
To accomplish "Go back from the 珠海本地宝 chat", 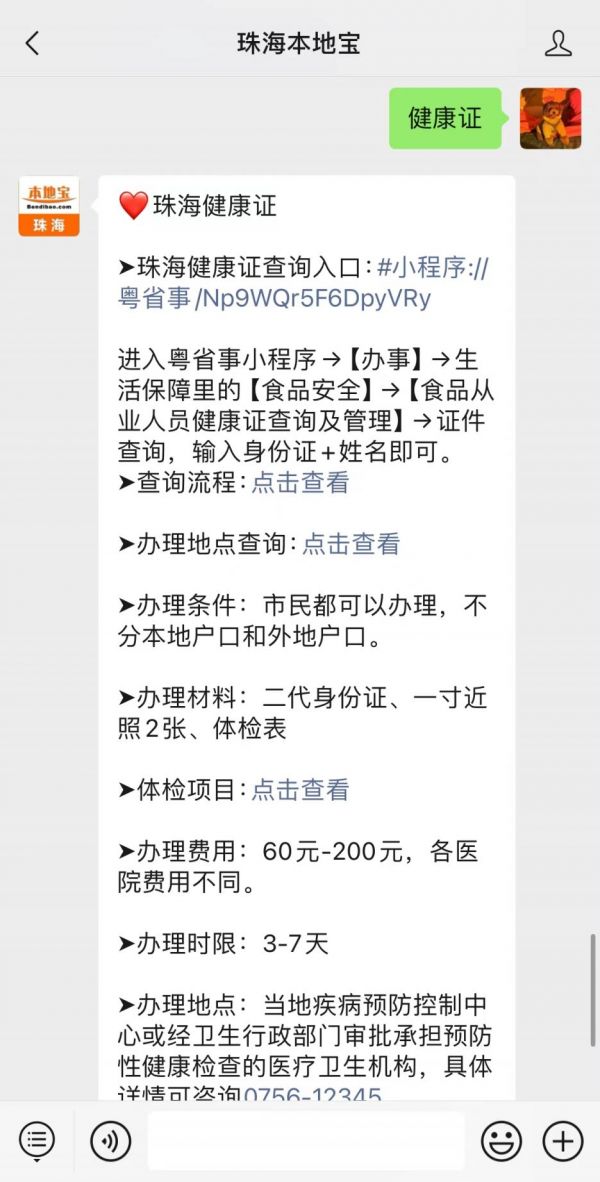I will pos(32,43).
